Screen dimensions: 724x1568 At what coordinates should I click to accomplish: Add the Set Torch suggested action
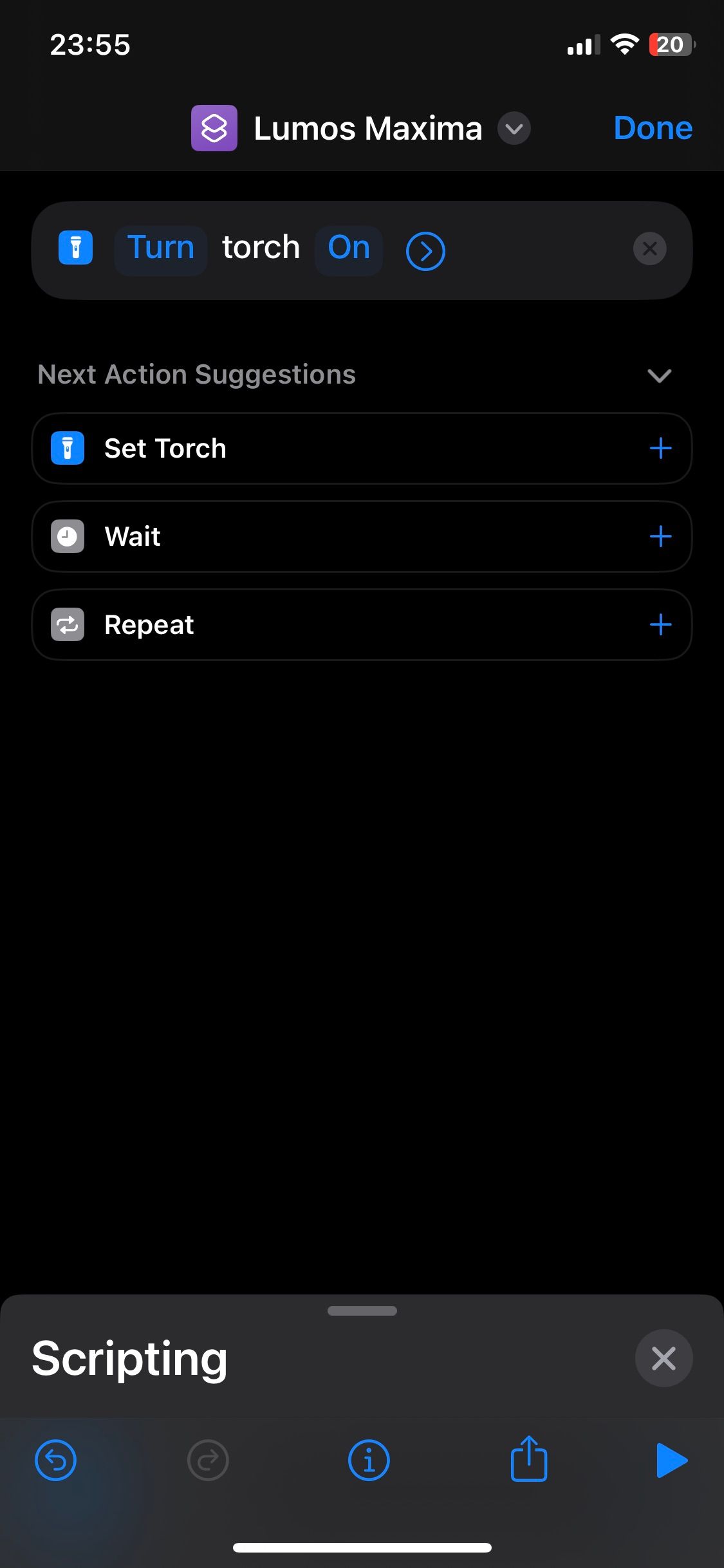tap(660, 448)
